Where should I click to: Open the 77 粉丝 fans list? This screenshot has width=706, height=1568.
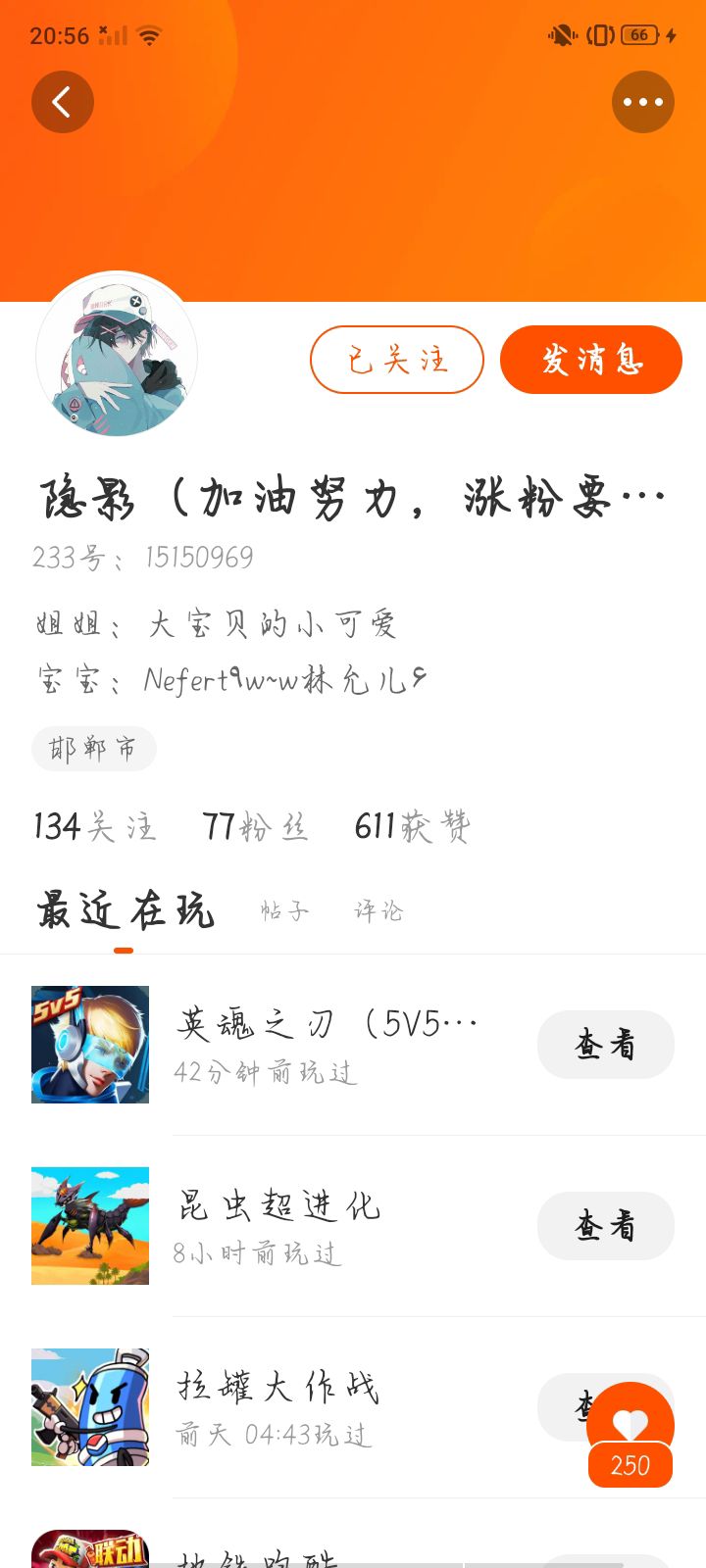255,826
